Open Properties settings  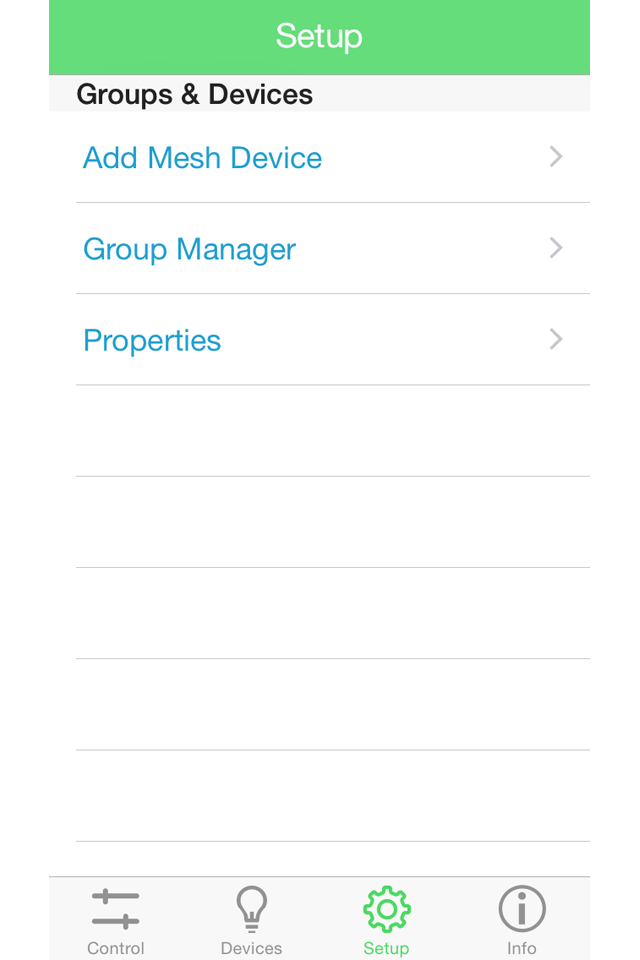(x=320, y=340)
